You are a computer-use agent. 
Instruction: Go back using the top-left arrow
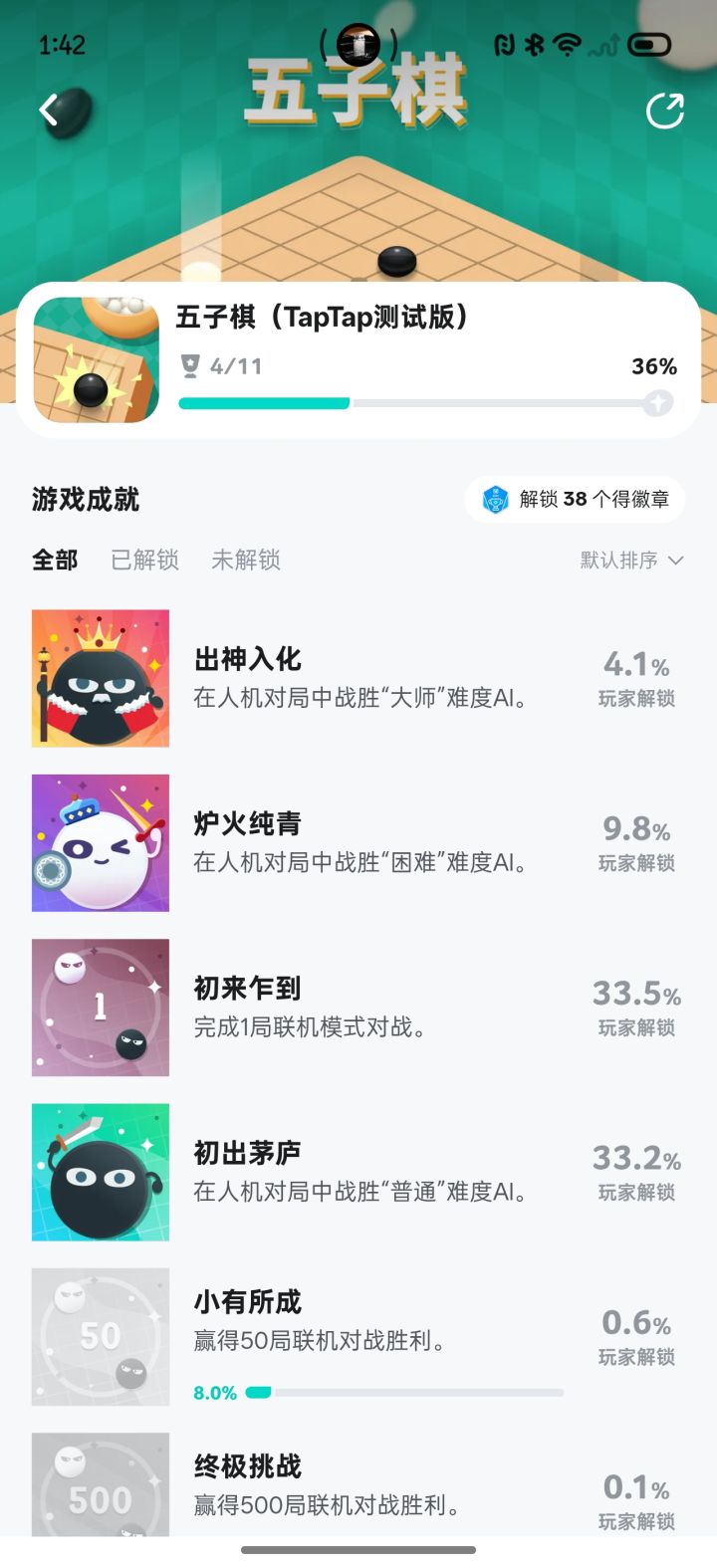[x=49, y=111]
